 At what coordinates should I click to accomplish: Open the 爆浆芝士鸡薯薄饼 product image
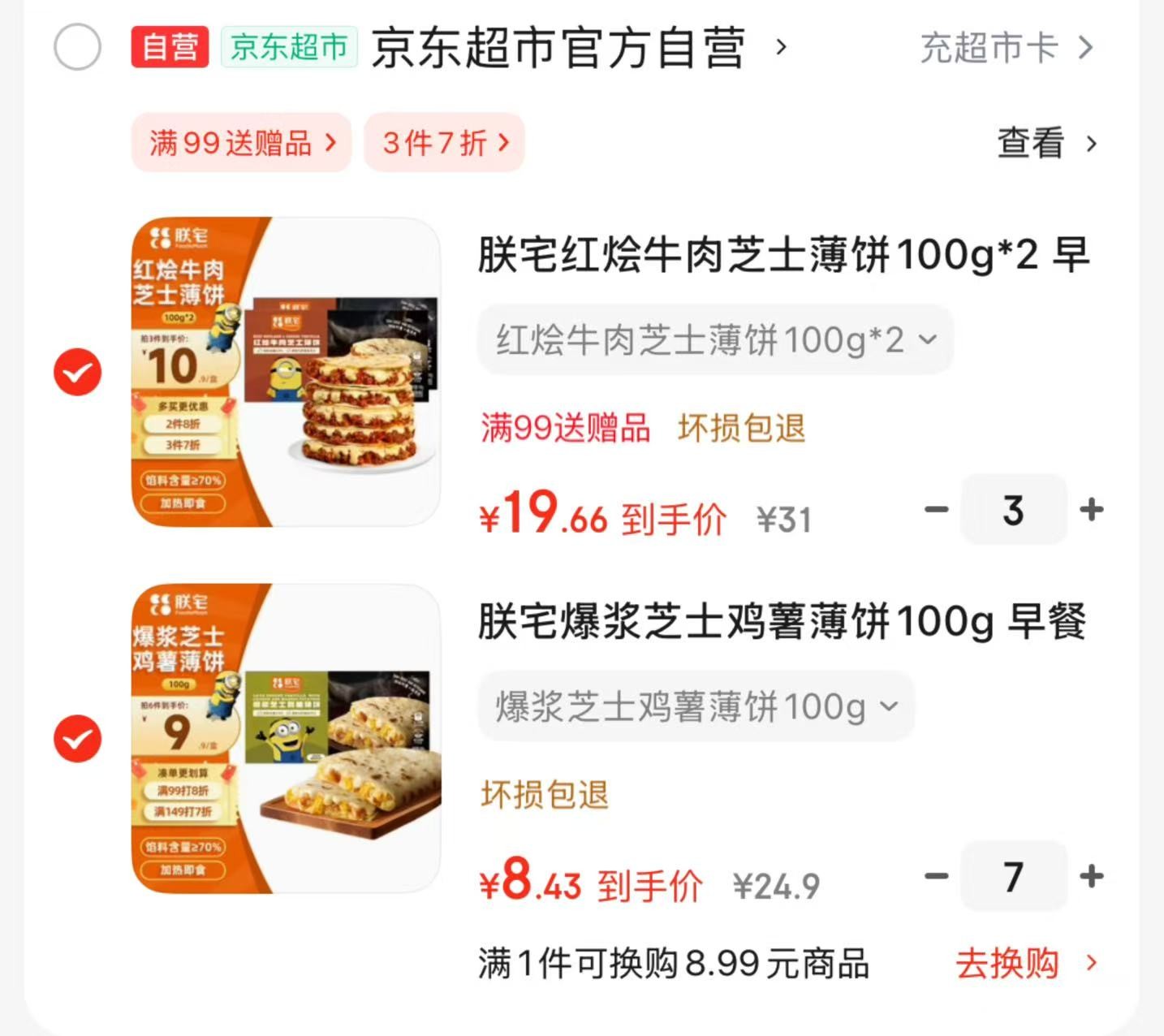286,738
